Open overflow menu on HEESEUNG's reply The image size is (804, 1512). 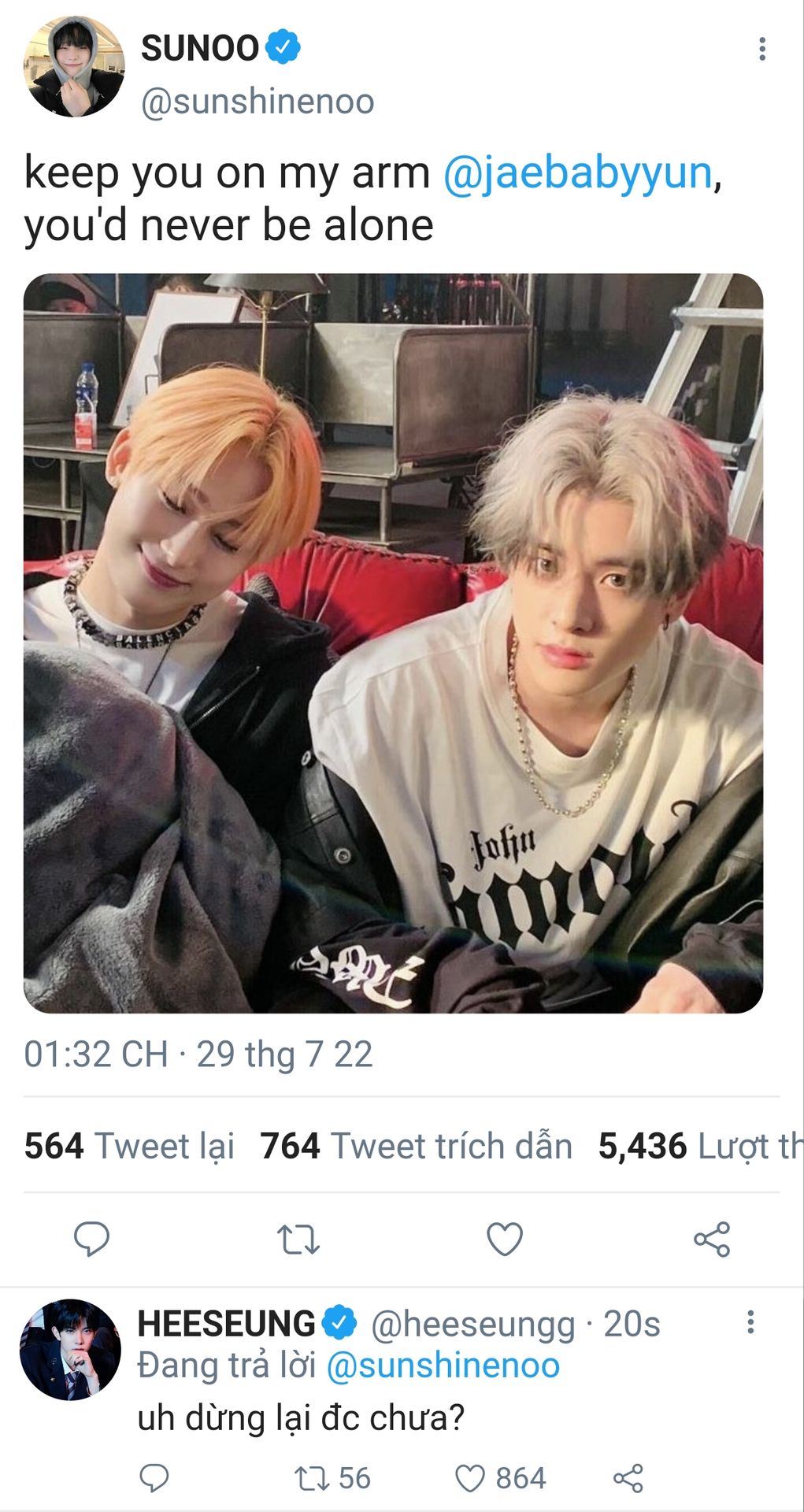pos(750,1321)
